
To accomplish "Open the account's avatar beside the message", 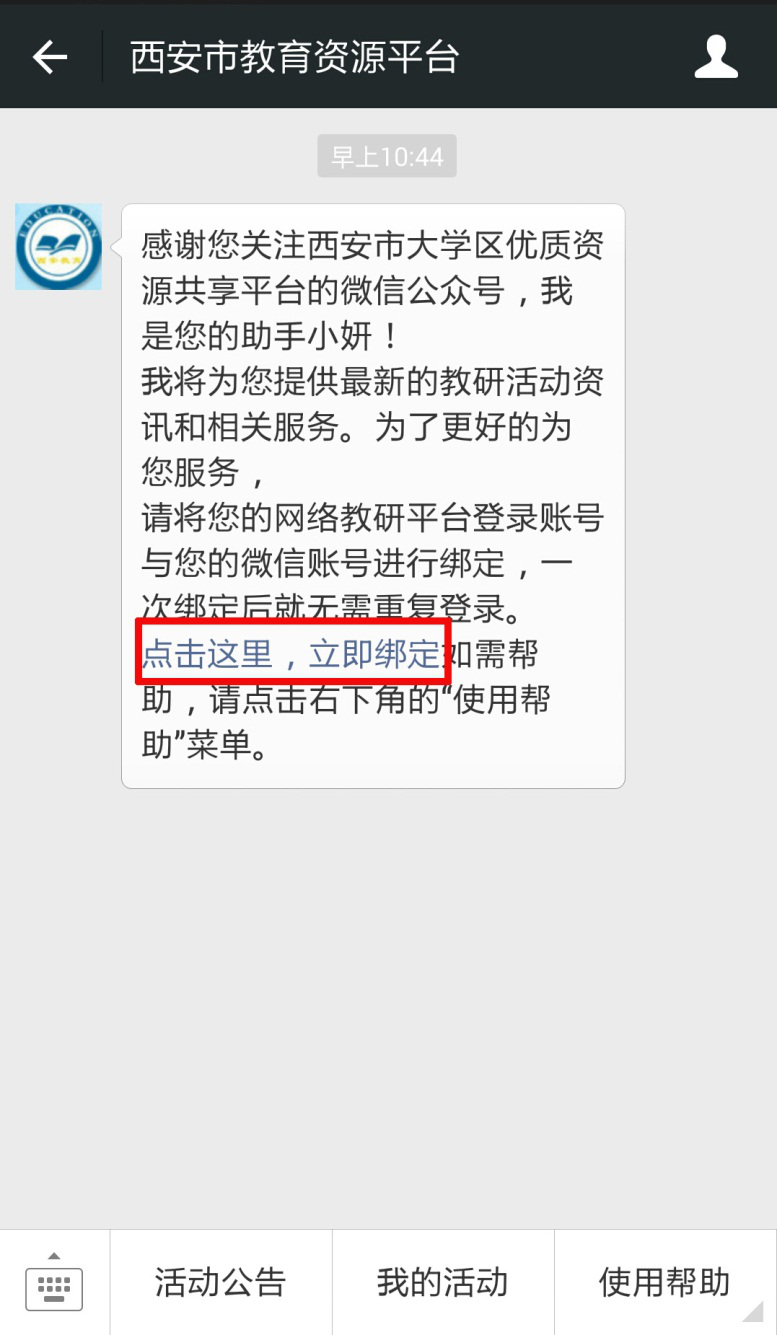I will pos(58,247).
